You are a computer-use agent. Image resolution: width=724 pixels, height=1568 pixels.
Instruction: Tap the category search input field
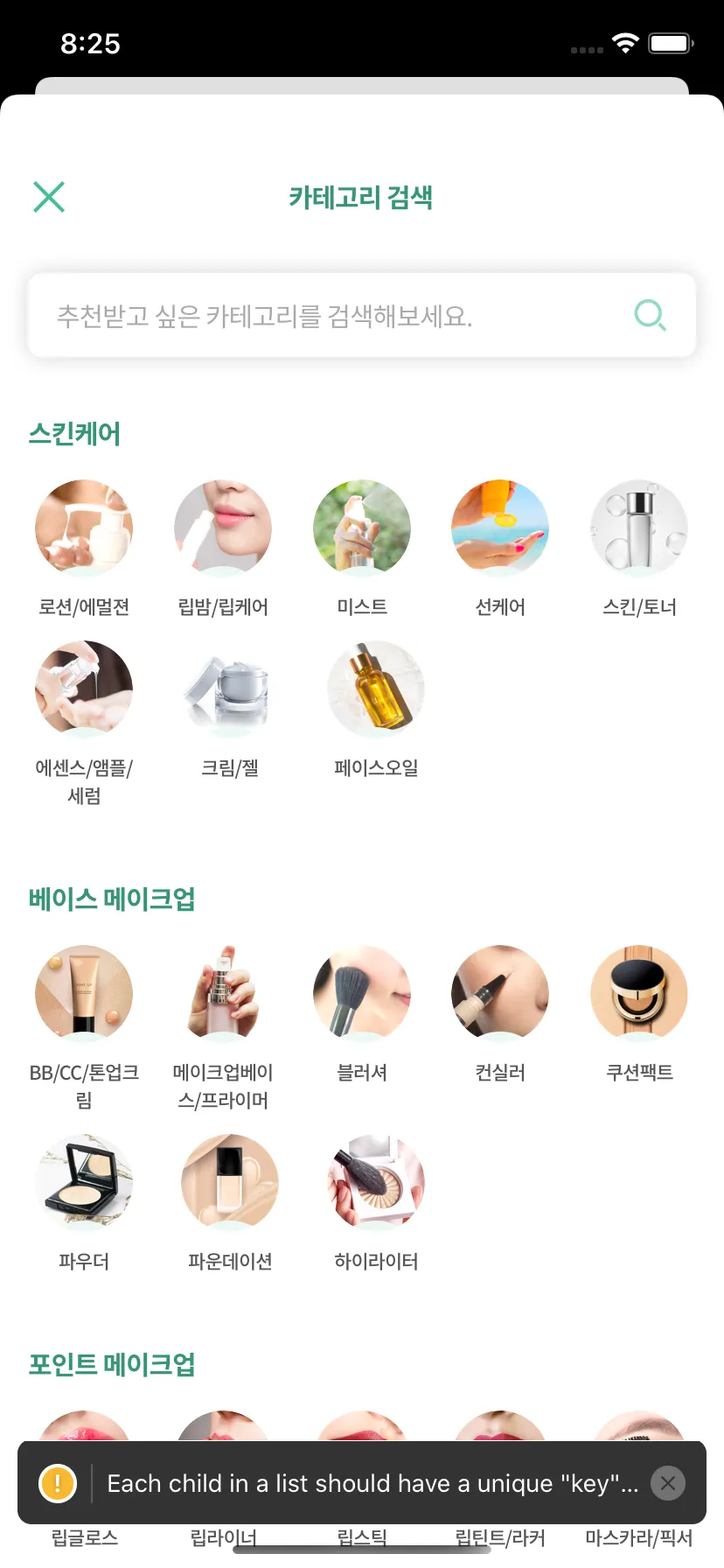click(332, 315)
